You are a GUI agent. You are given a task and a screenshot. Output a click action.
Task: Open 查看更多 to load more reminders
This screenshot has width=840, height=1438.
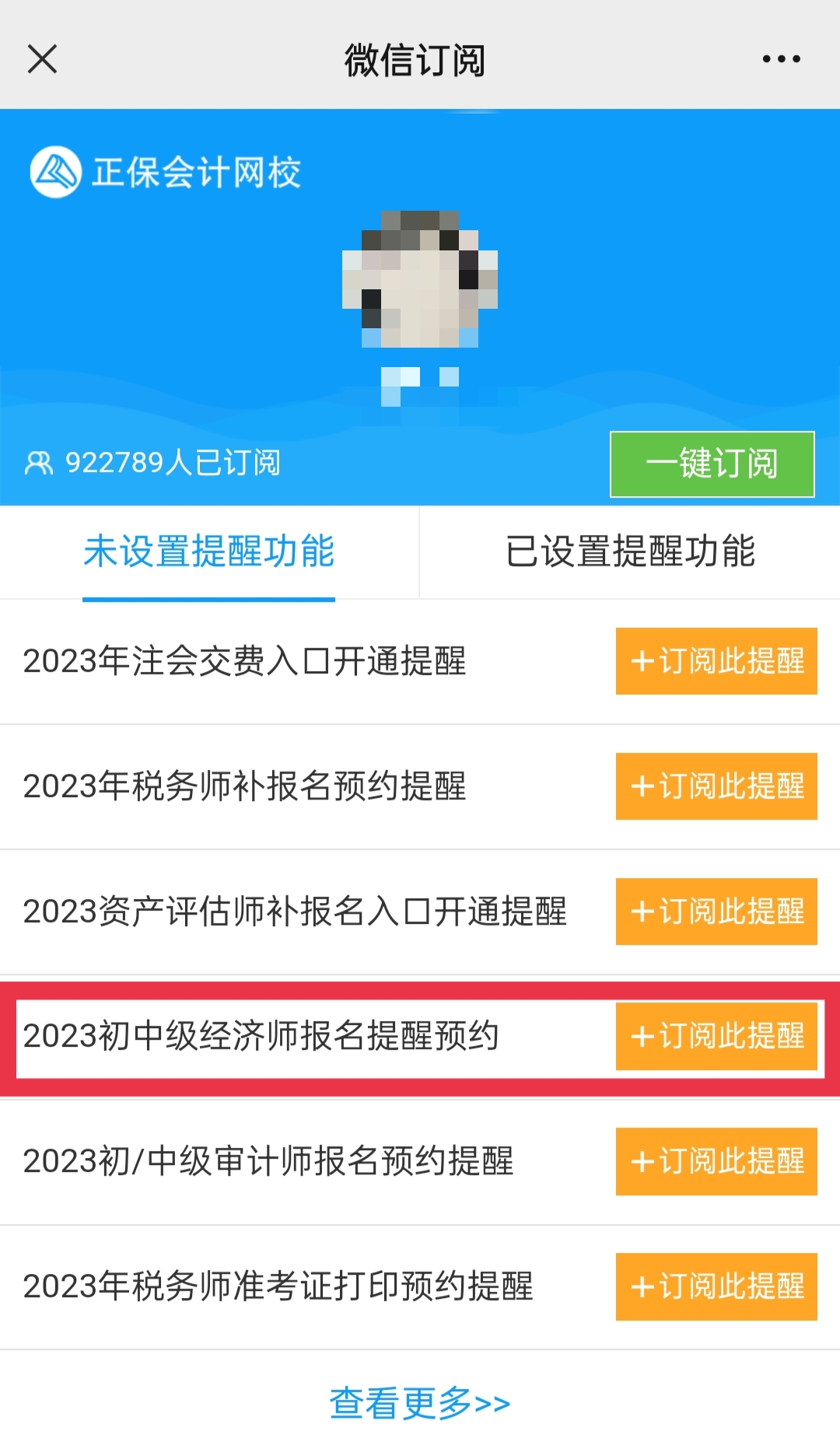click(420, 1402)
